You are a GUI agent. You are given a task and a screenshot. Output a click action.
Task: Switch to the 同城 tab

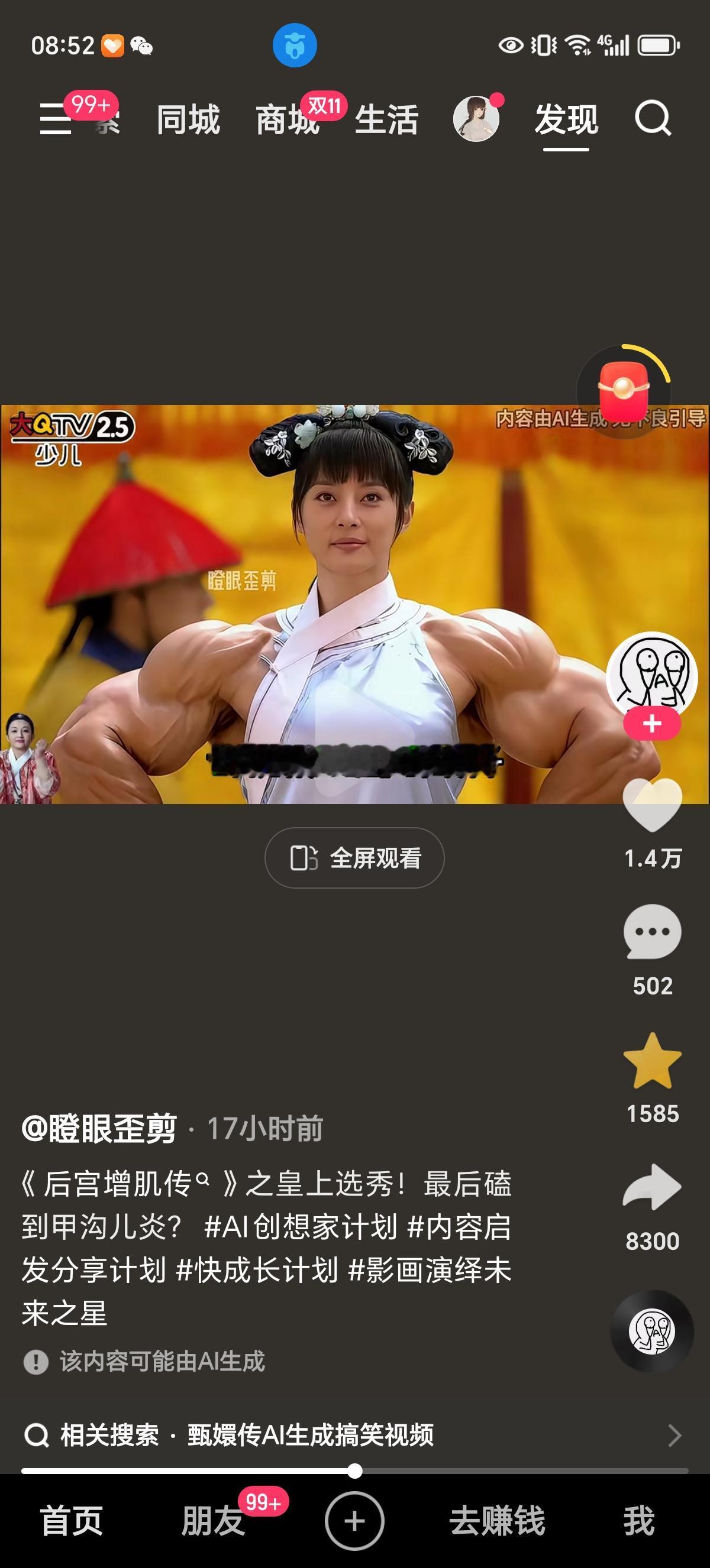[188, 120]
